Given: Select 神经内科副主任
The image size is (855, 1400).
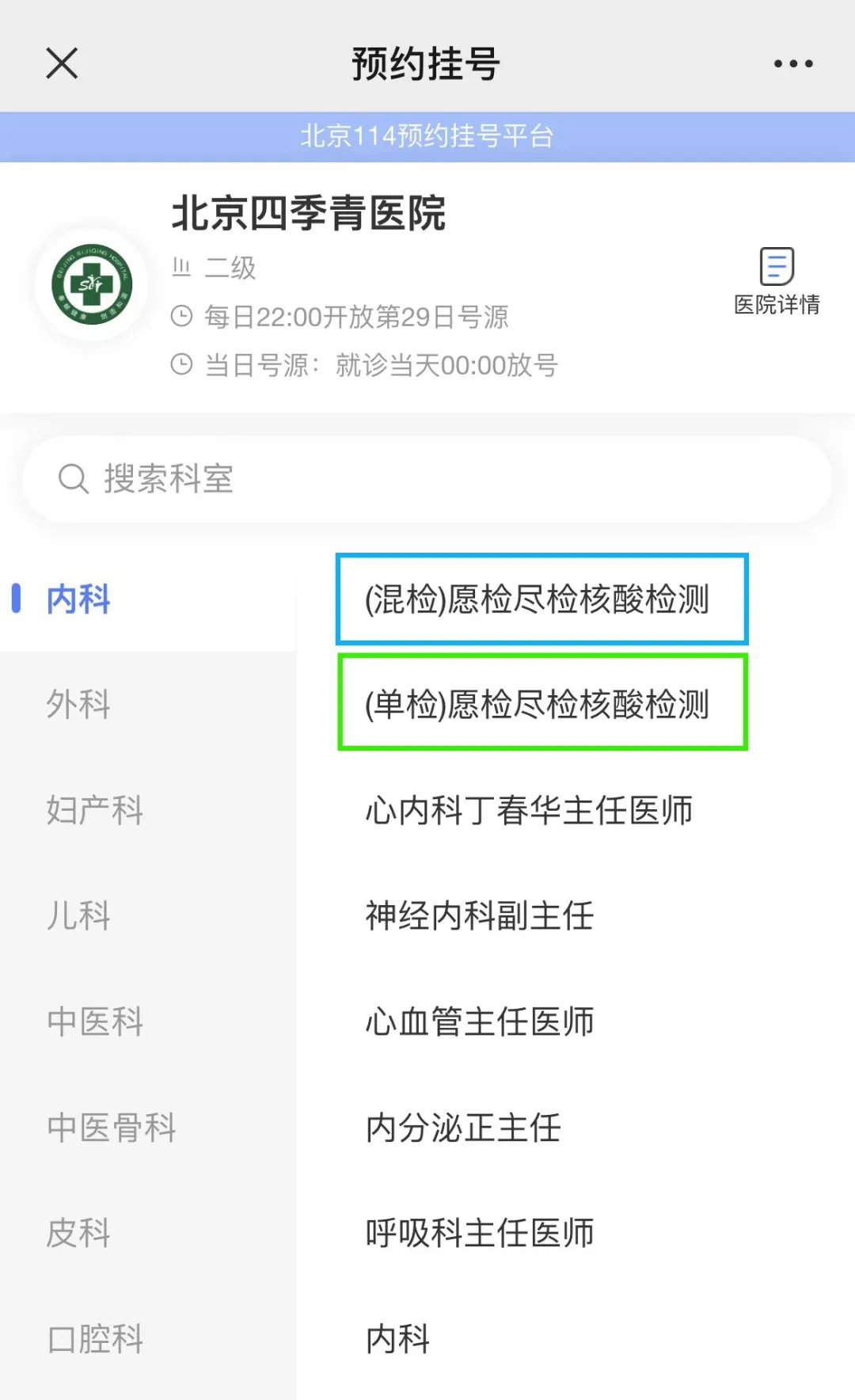Looking at the screenshot, I should (479, 915).
